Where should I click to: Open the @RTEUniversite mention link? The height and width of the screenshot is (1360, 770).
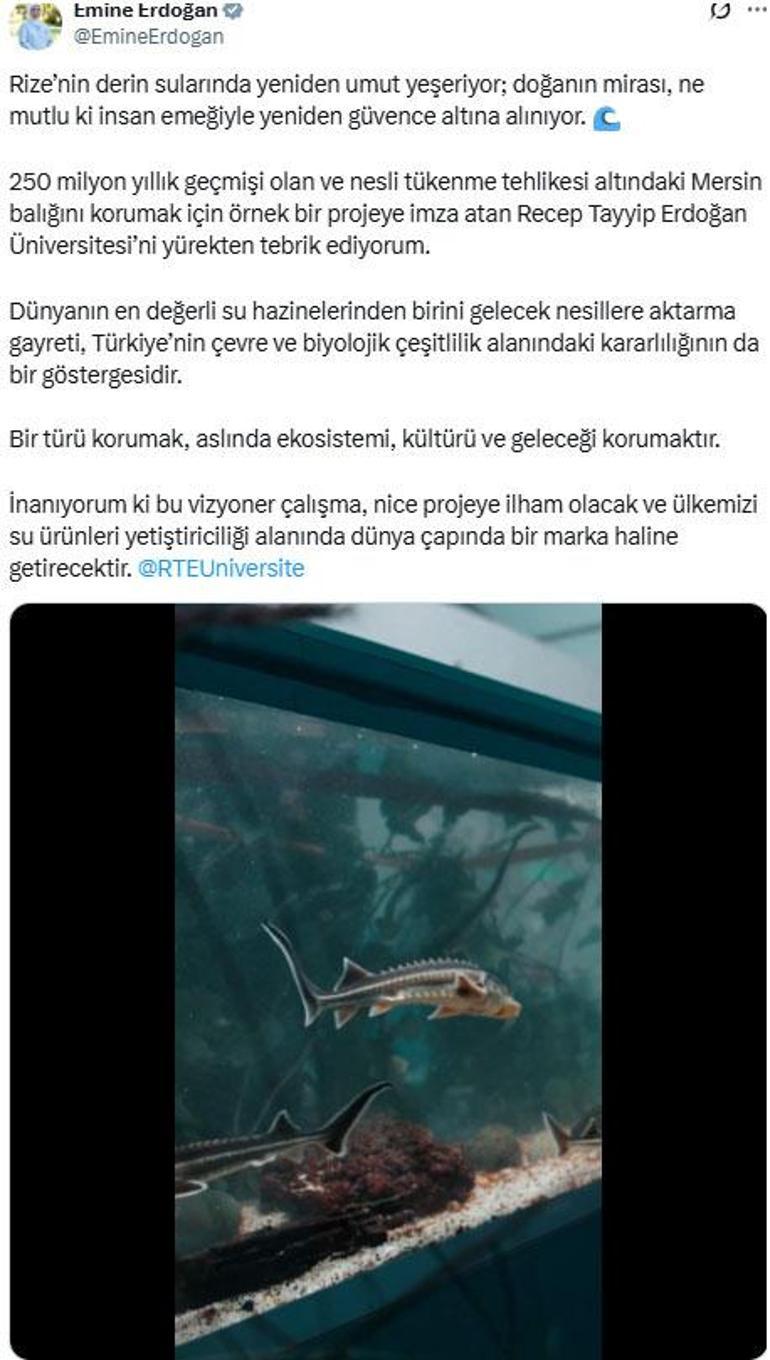220,568
